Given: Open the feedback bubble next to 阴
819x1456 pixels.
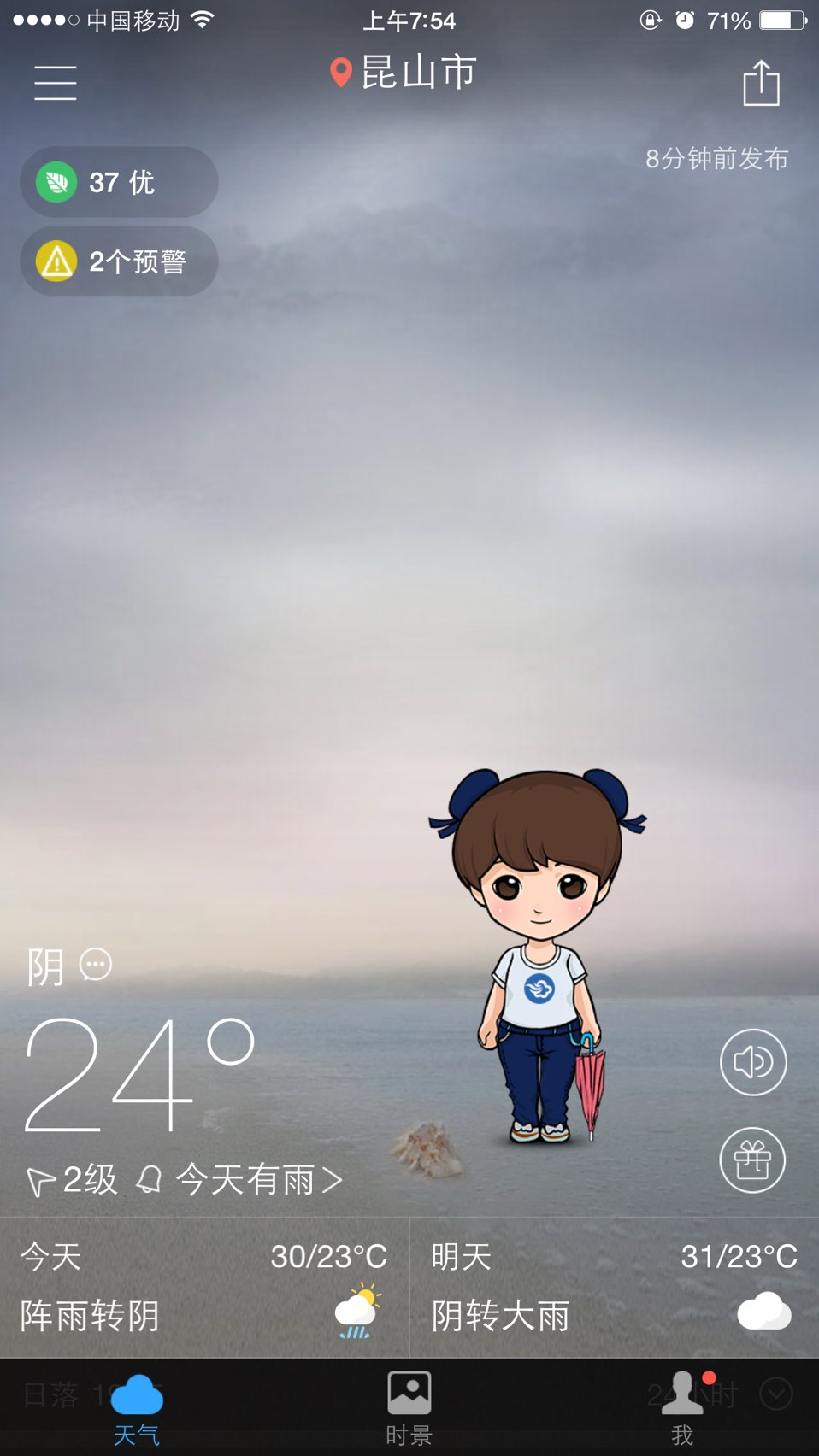Looking at the screenshot, I should [x=96, y=965].
